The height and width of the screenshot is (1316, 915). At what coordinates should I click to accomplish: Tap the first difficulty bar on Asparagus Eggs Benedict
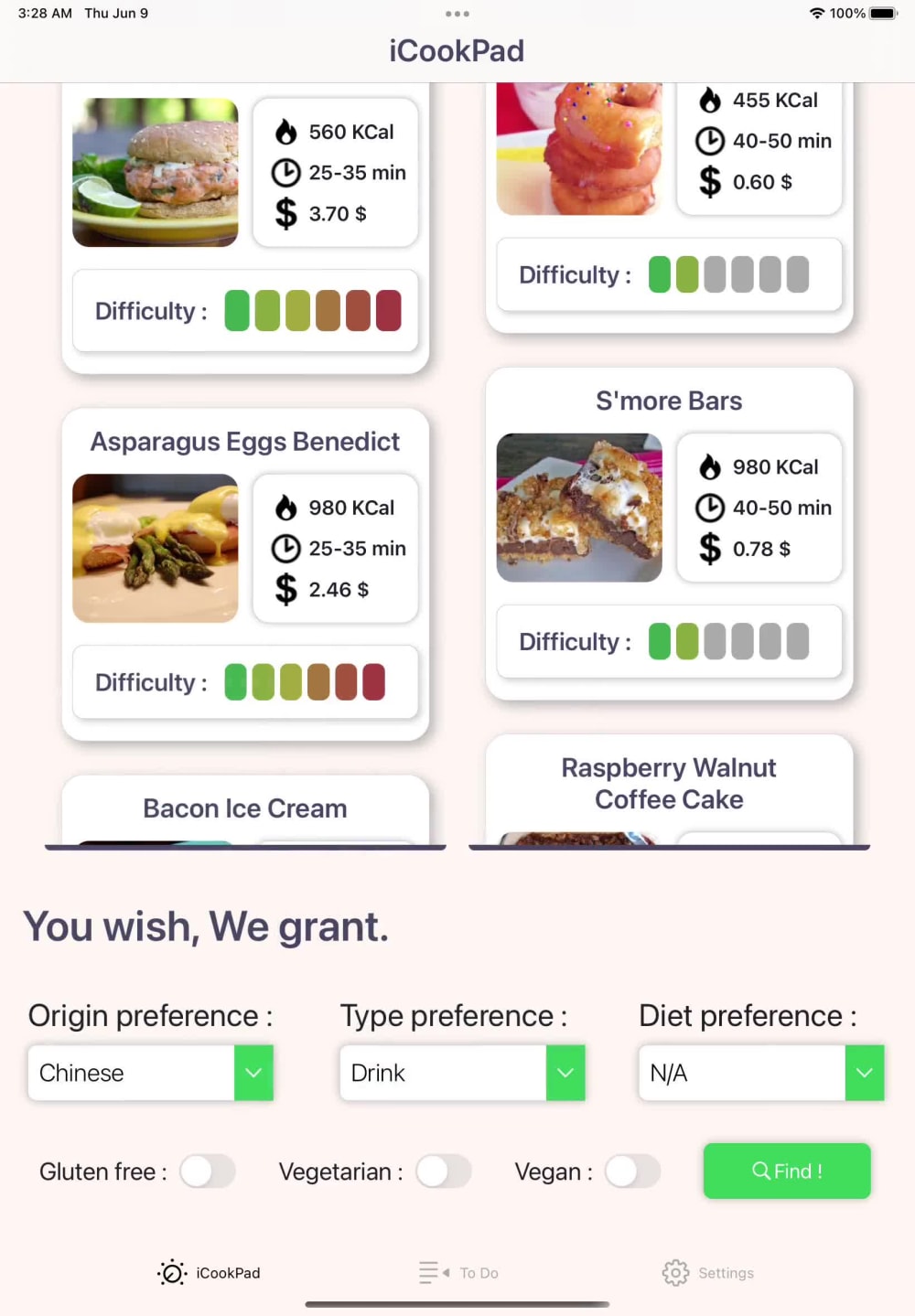tap(236, 681)
